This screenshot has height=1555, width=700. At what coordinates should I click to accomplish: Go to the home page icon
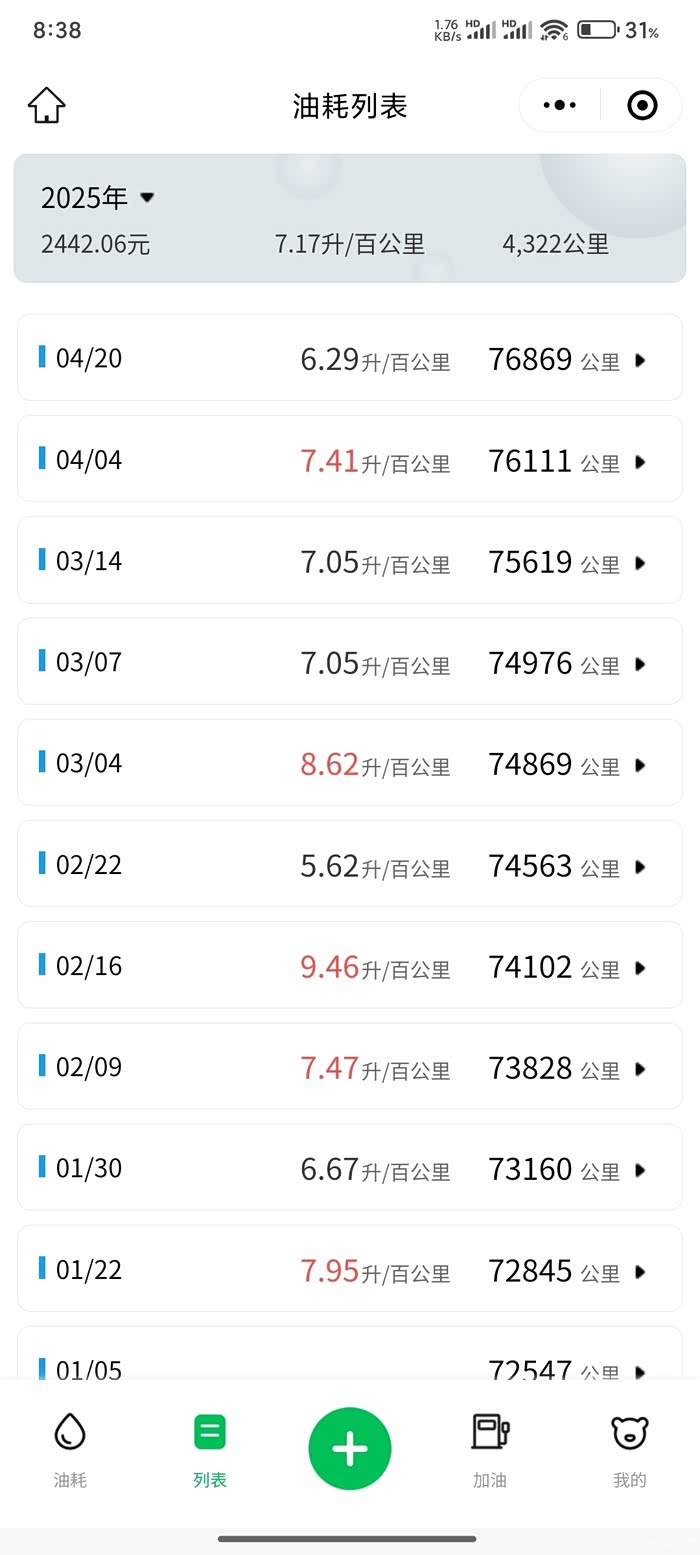47,105
